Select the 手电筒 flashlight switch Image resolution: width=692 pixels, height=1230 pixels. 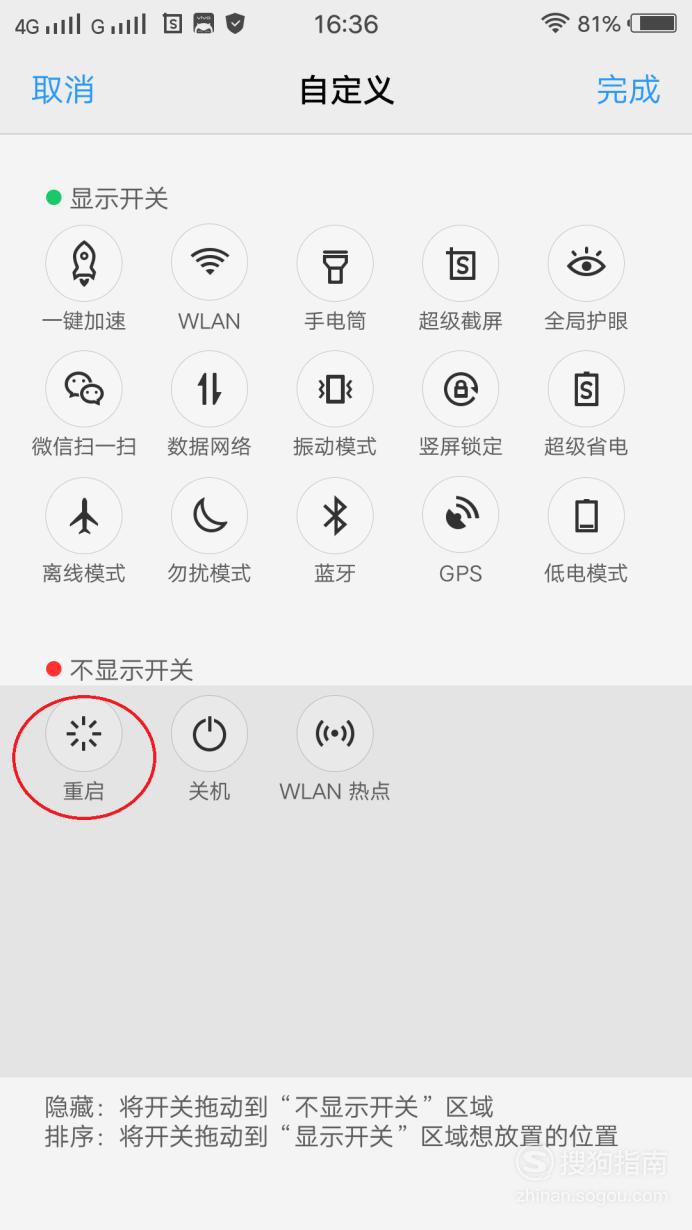click(x=335, y=263)
